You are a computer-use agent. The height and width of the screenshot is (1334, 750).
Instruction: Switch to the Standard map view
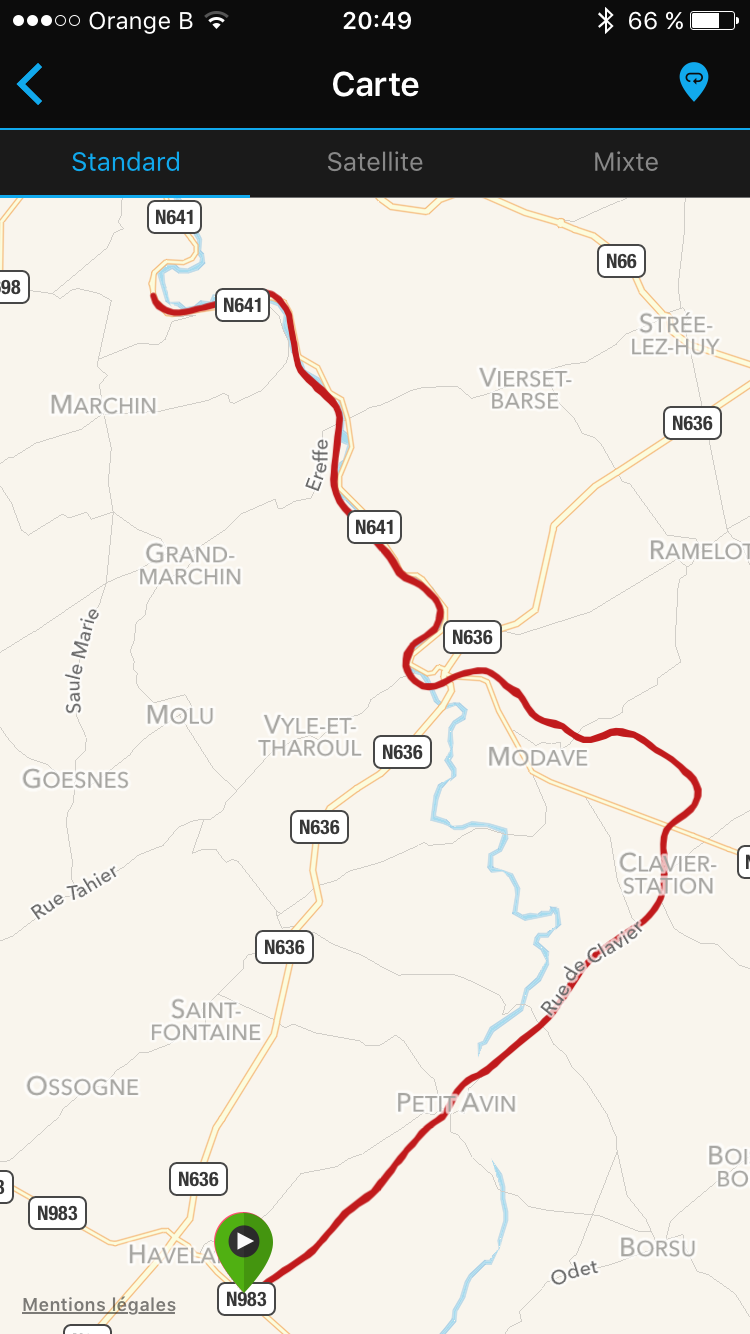point(126,162)
